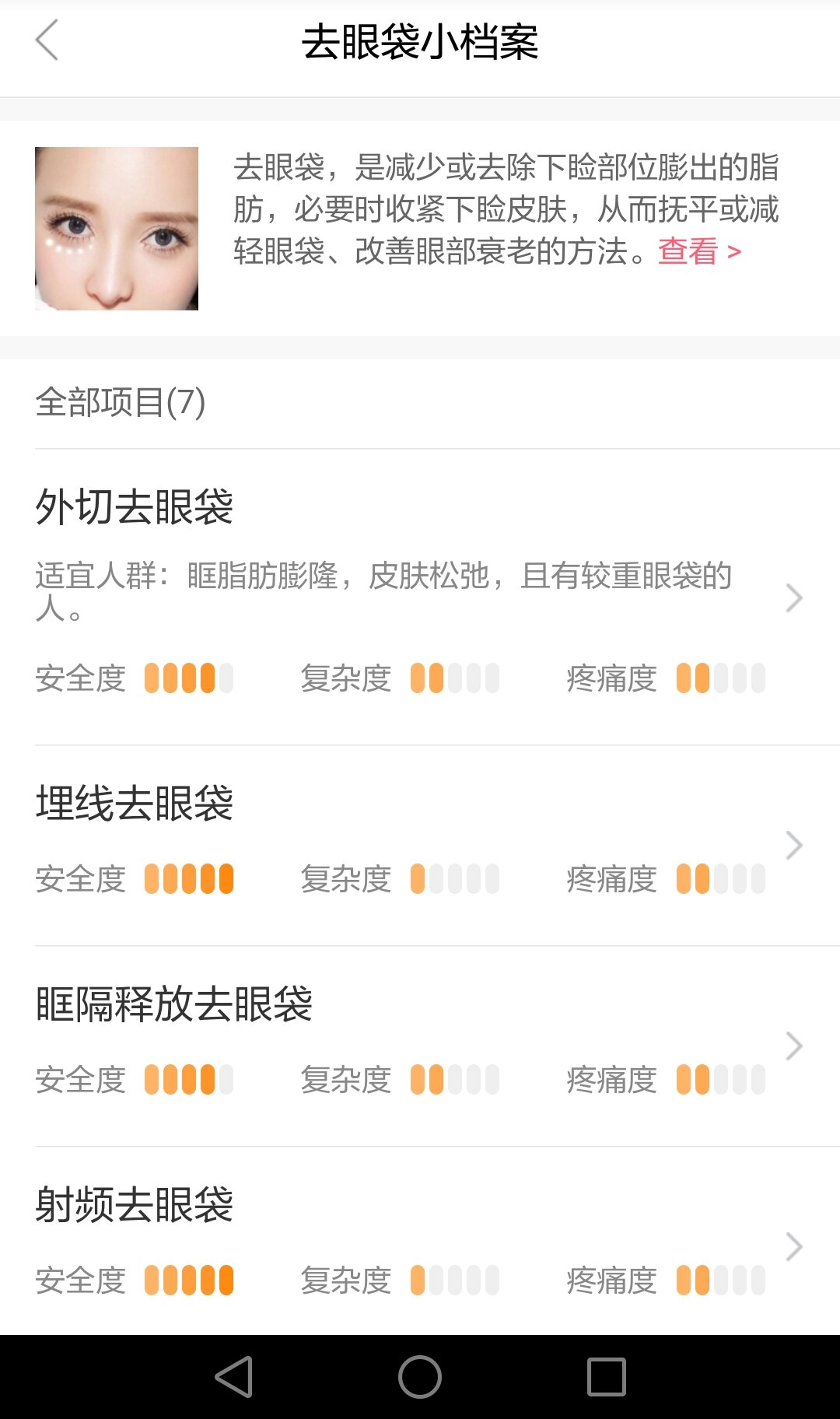Go back using the top-left arrow

pos(47,40)
